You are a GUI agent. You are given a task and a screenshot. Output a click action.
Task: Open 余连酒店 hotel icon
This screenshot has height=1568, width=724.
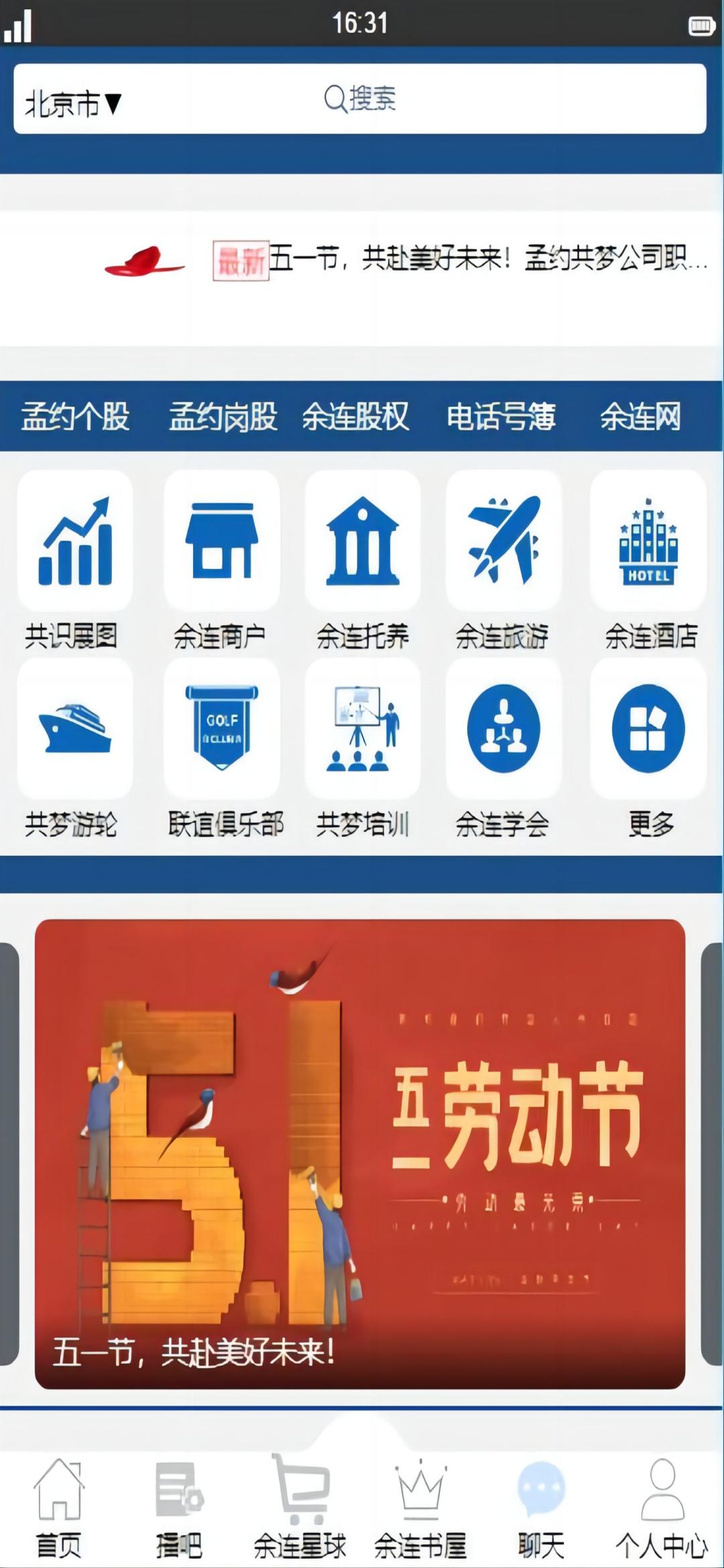(648, 541)
